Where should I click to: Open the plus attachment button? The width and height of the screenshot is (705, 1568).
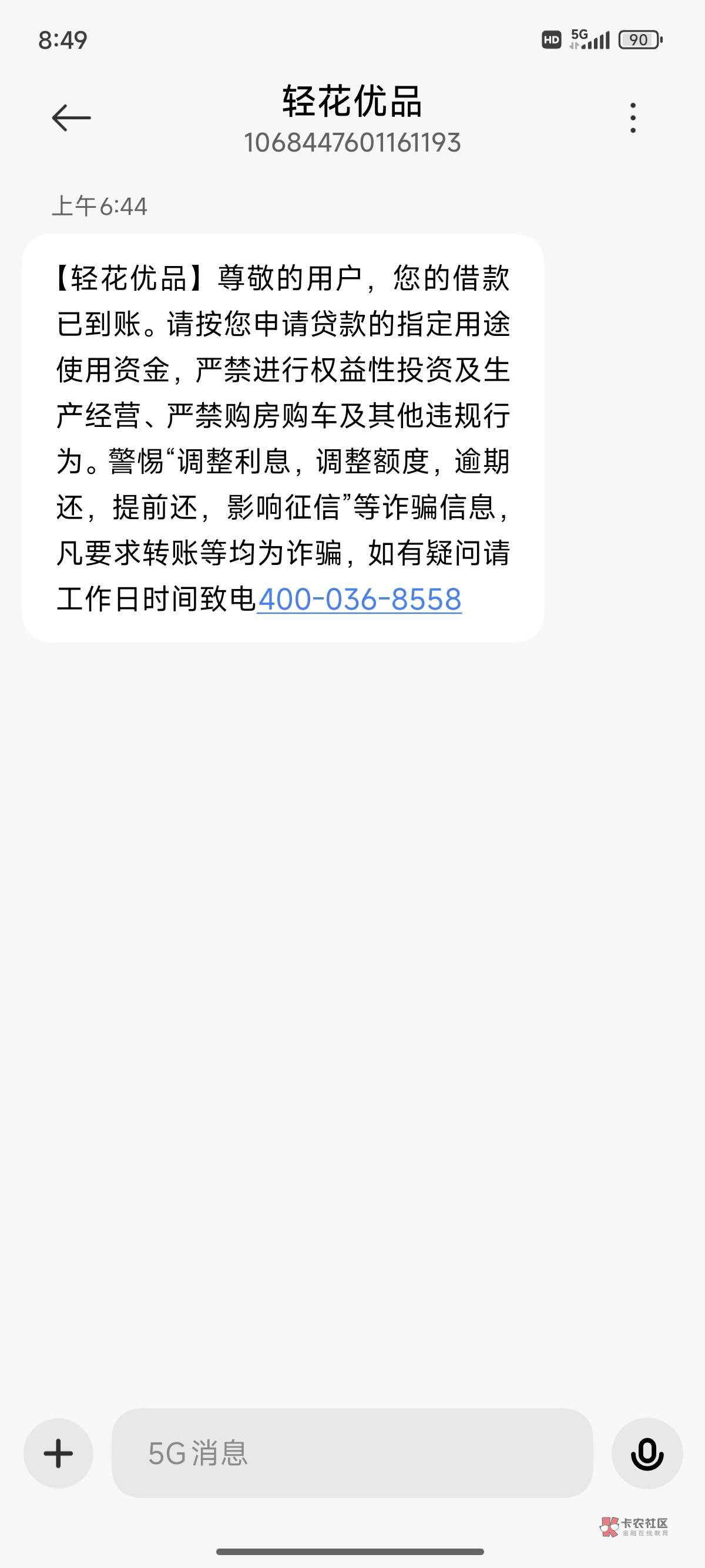click(58, 1453)
